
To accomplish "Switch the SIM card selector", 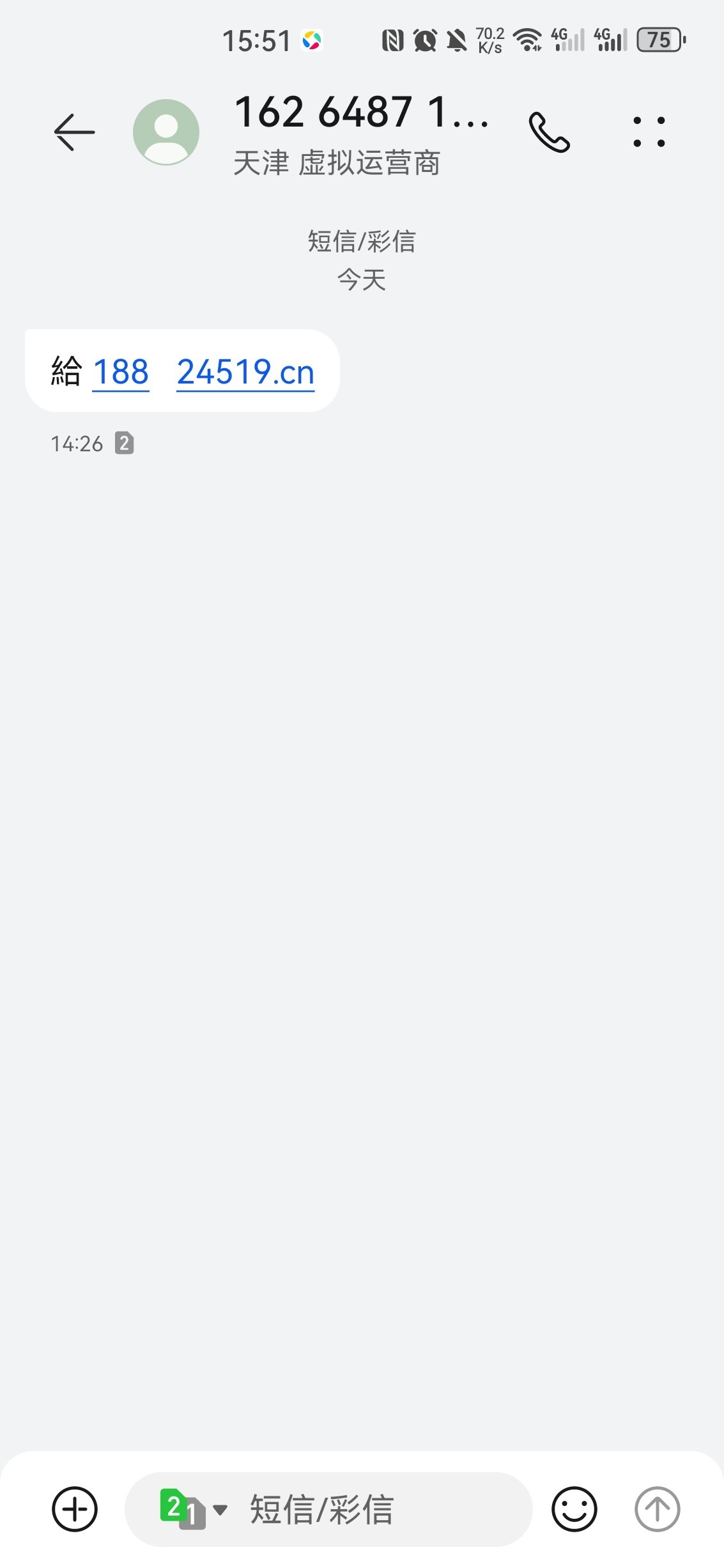I will [193, 1509].
